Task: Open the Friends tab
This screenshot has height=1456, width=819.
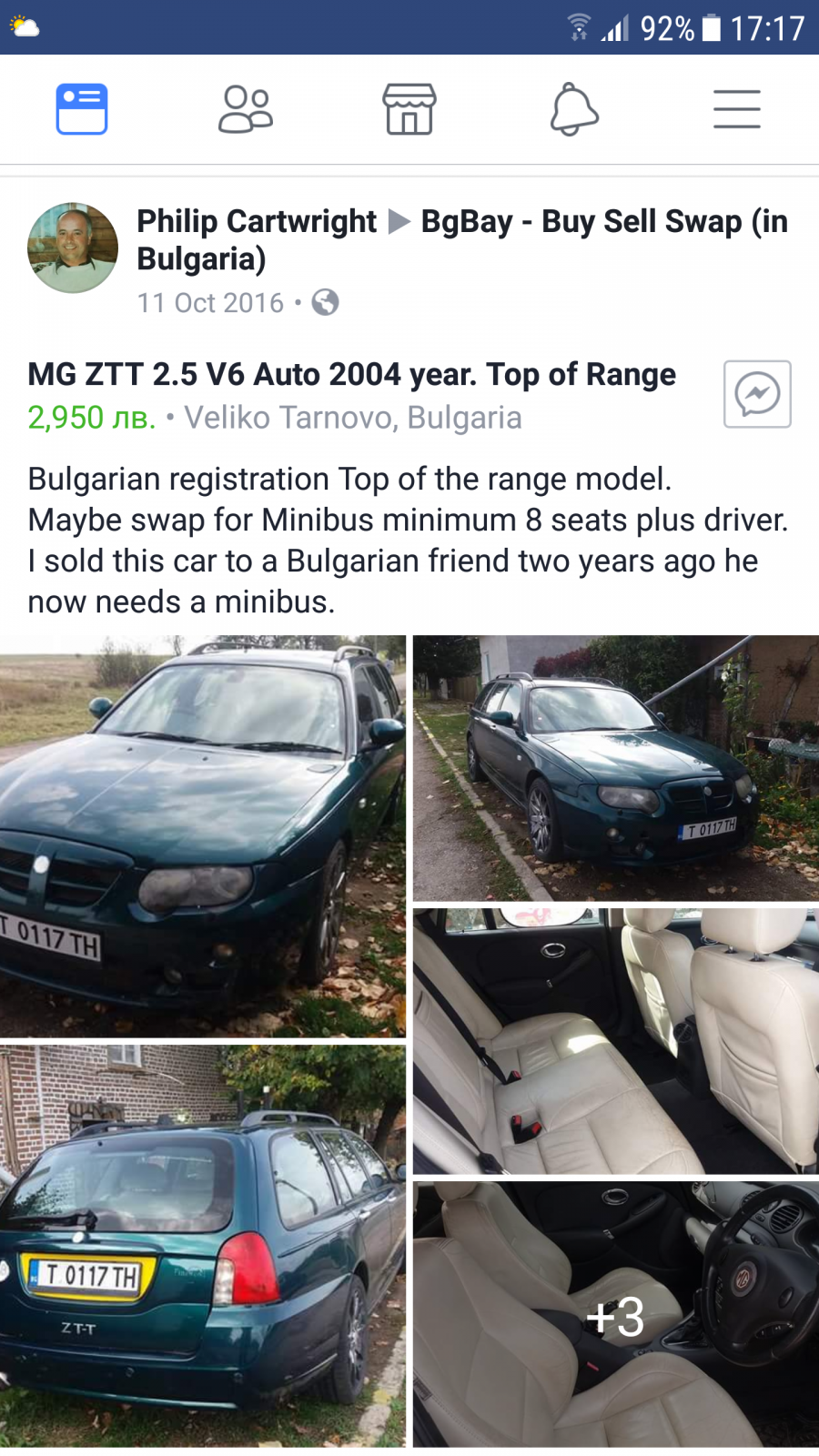Action: [x=246, y=109]
